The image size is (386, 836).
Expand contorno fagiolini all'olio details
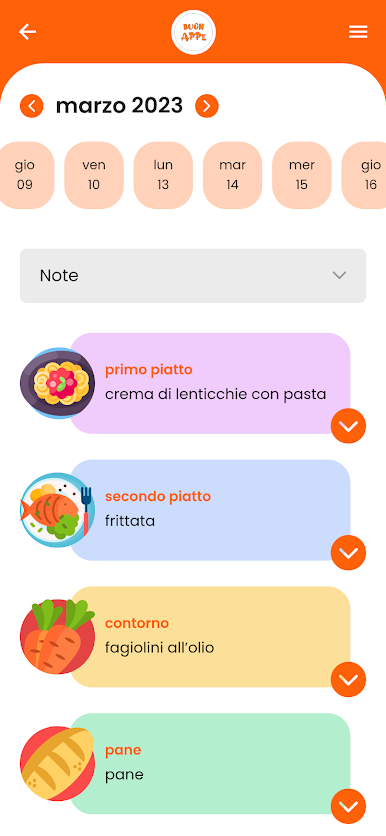click(348, 680)
